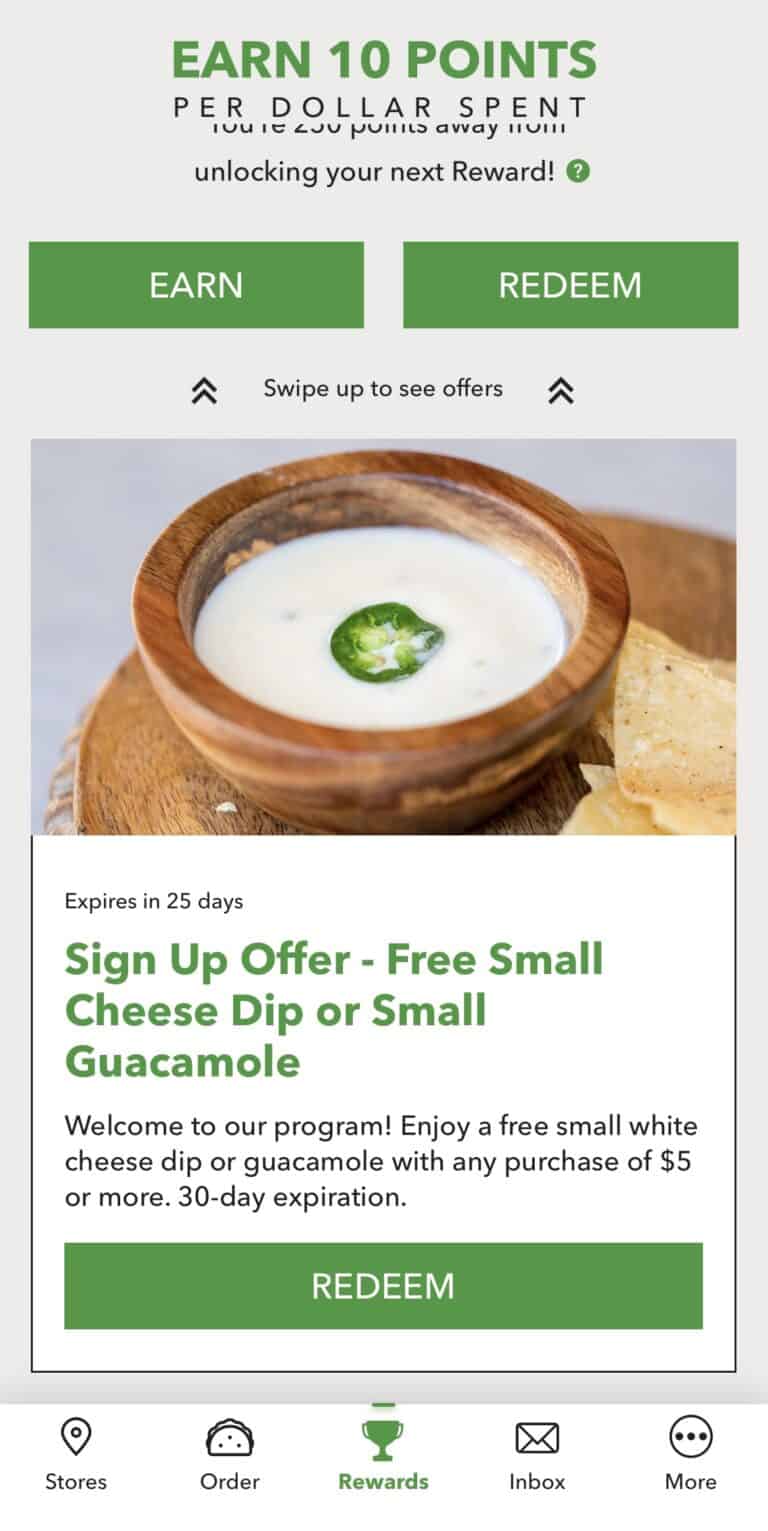This screenshot has height=1531, width=768.
Task: Tap the More ellipsis icon
Action: tap(690, 1437)
